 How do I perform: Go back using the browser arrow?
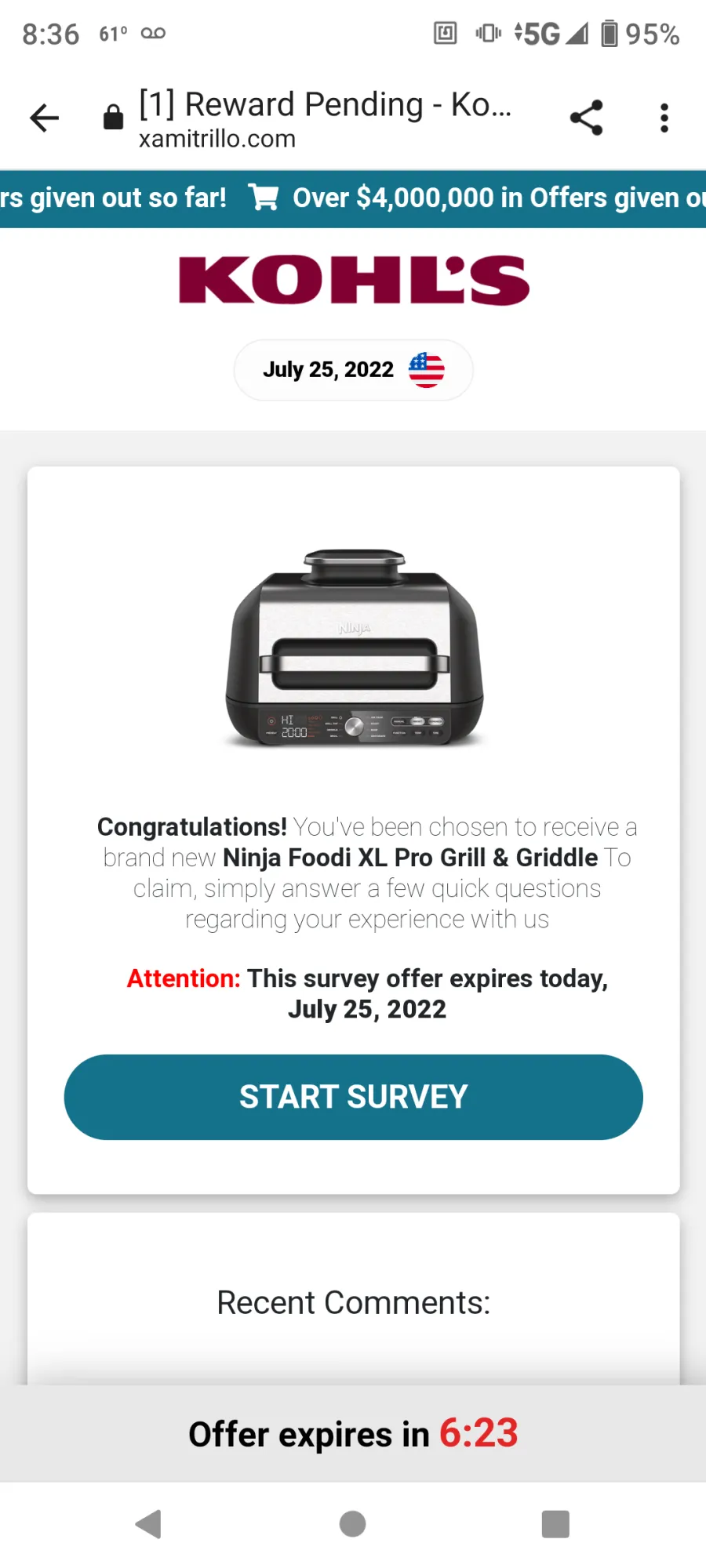(45, 118)
